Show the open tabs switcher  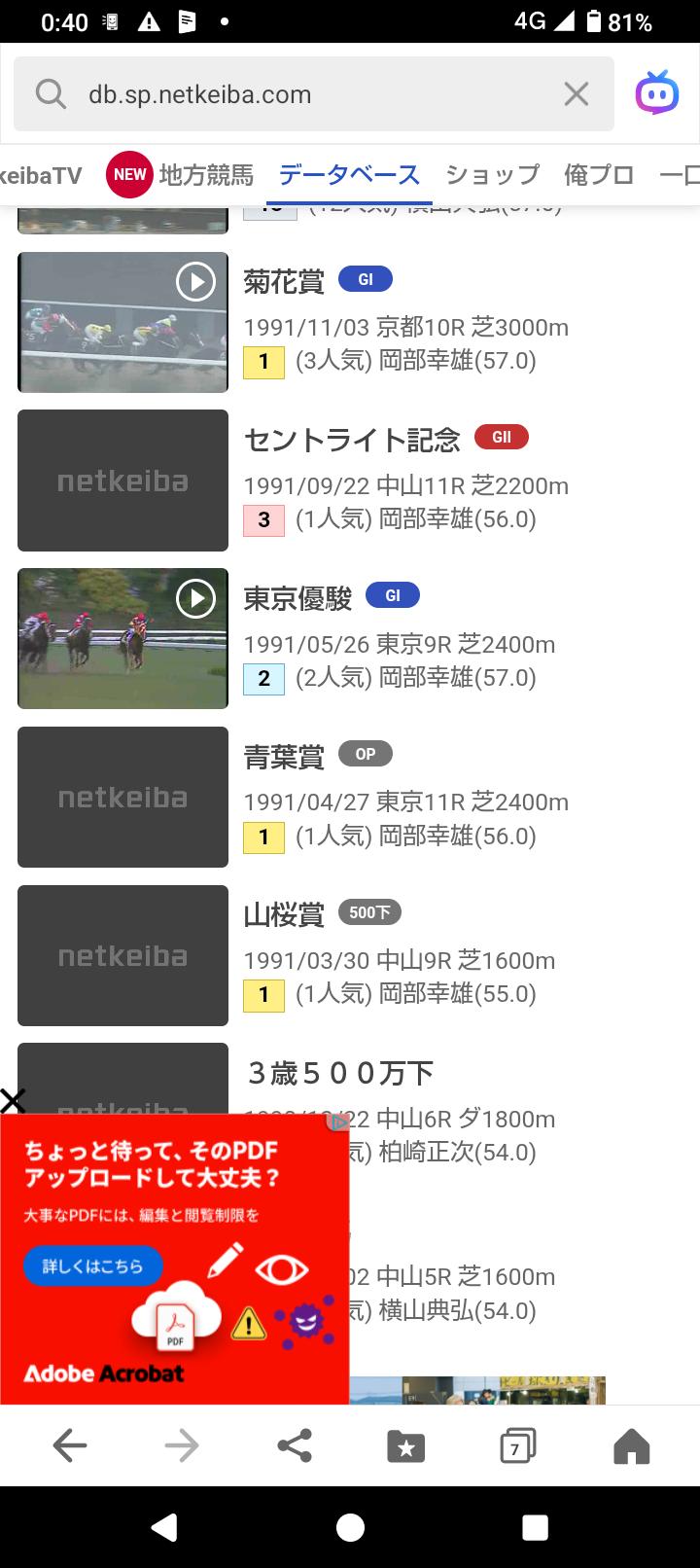click(x=517, y=1445)
